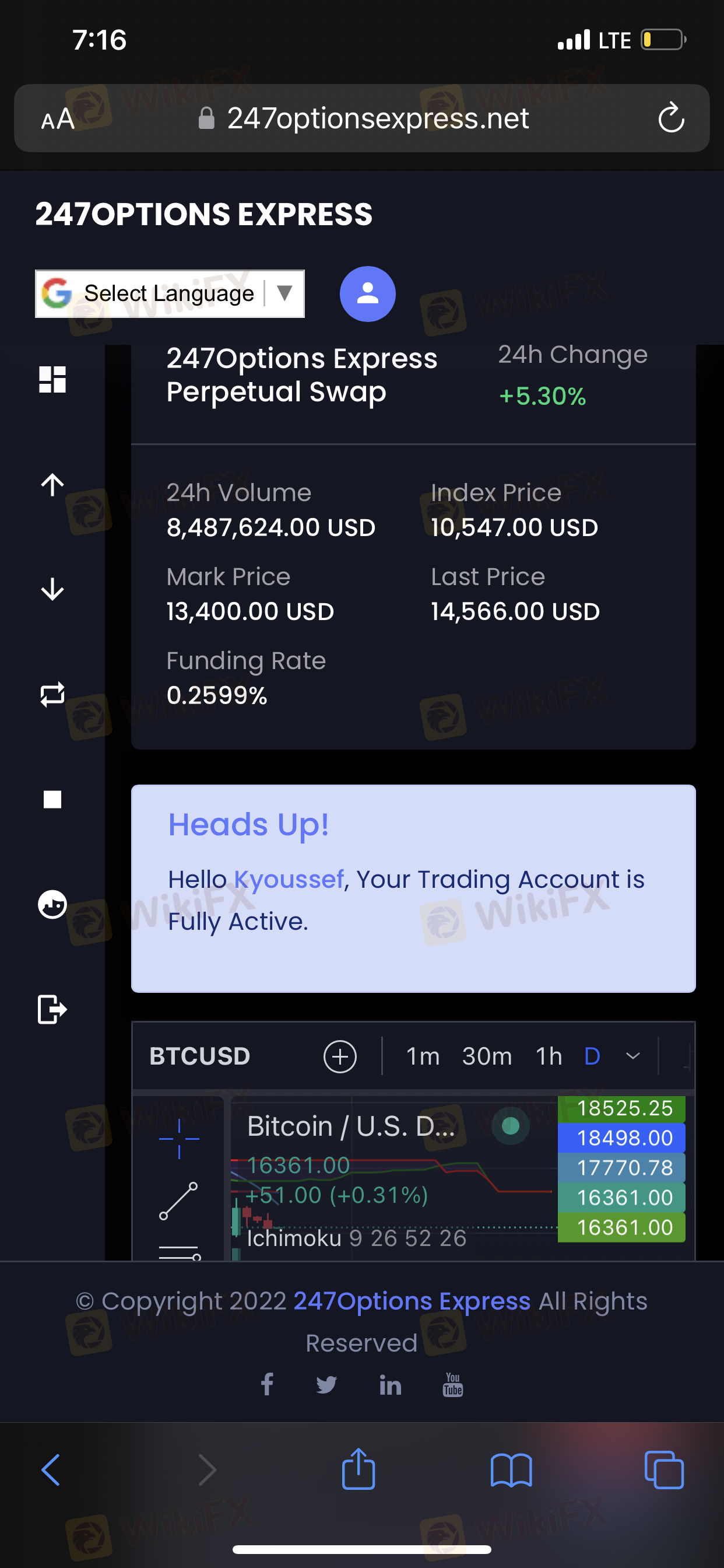Expand the chart interval chevron
This screenshot has height=1568, width=724.
point(632,1056)
